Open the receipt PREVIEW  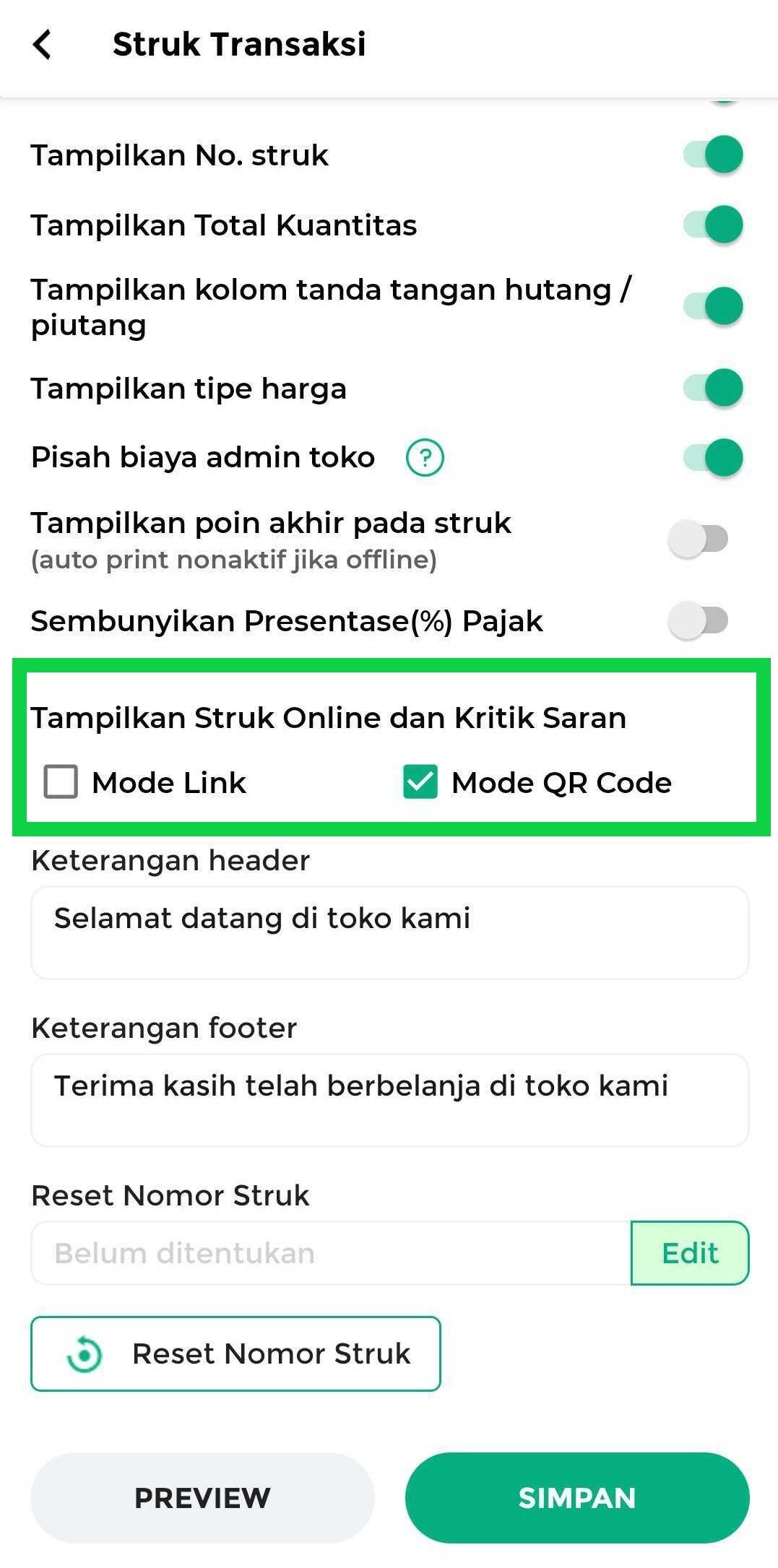(x=202, y=1498)
